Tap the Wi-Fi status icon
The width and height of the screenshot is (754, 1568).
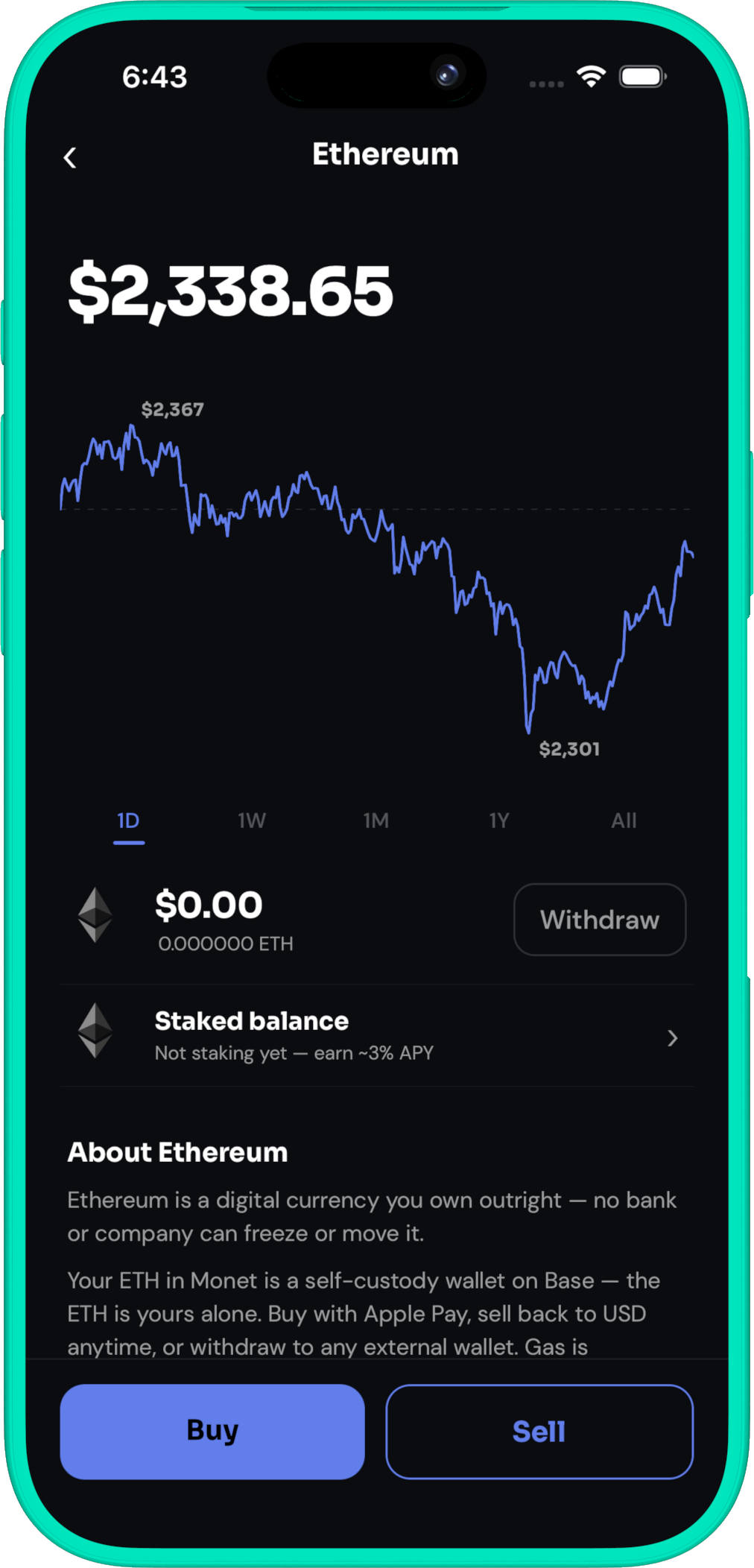pos(592,77)
